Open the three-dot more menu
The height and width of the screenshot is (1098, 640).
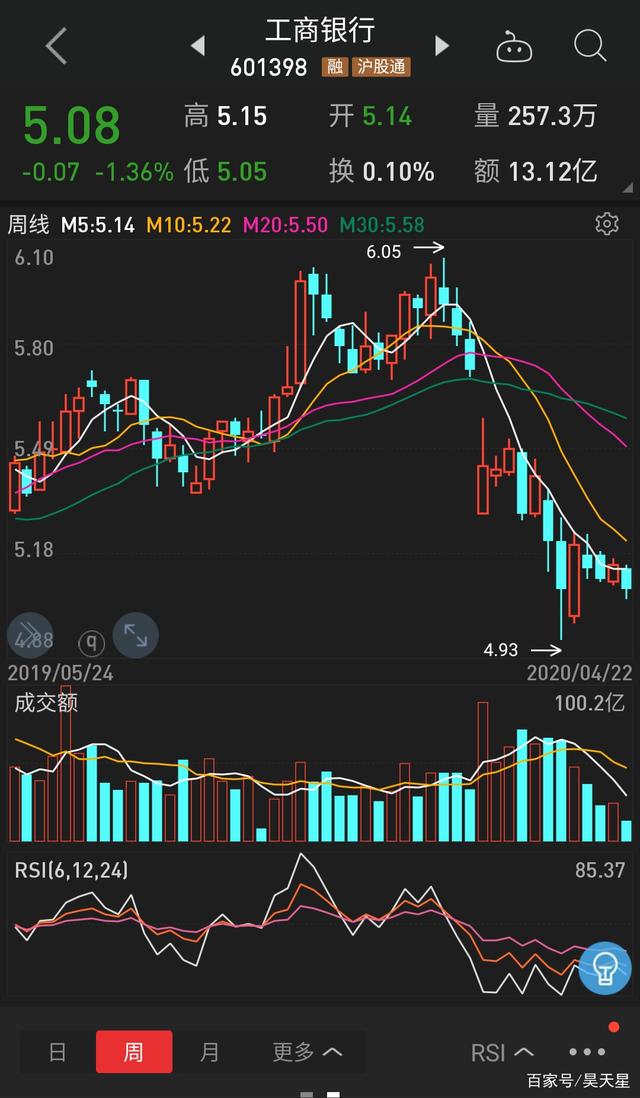587,1052
